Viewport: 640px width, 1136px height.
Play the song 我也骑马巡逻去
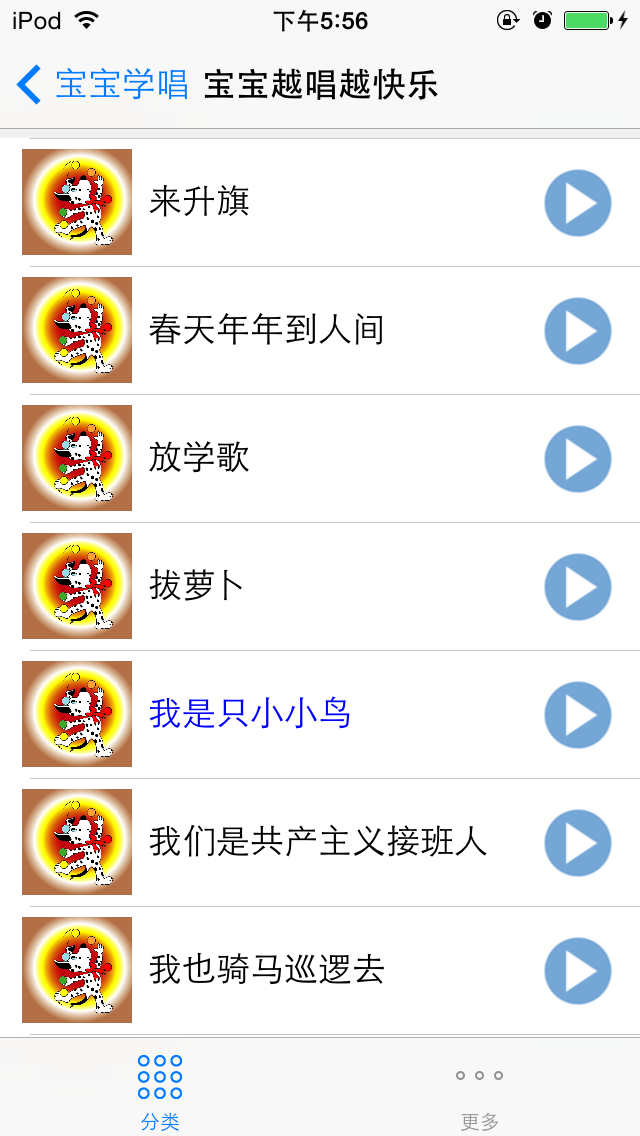pyautogui.click(x=578, y=971)
